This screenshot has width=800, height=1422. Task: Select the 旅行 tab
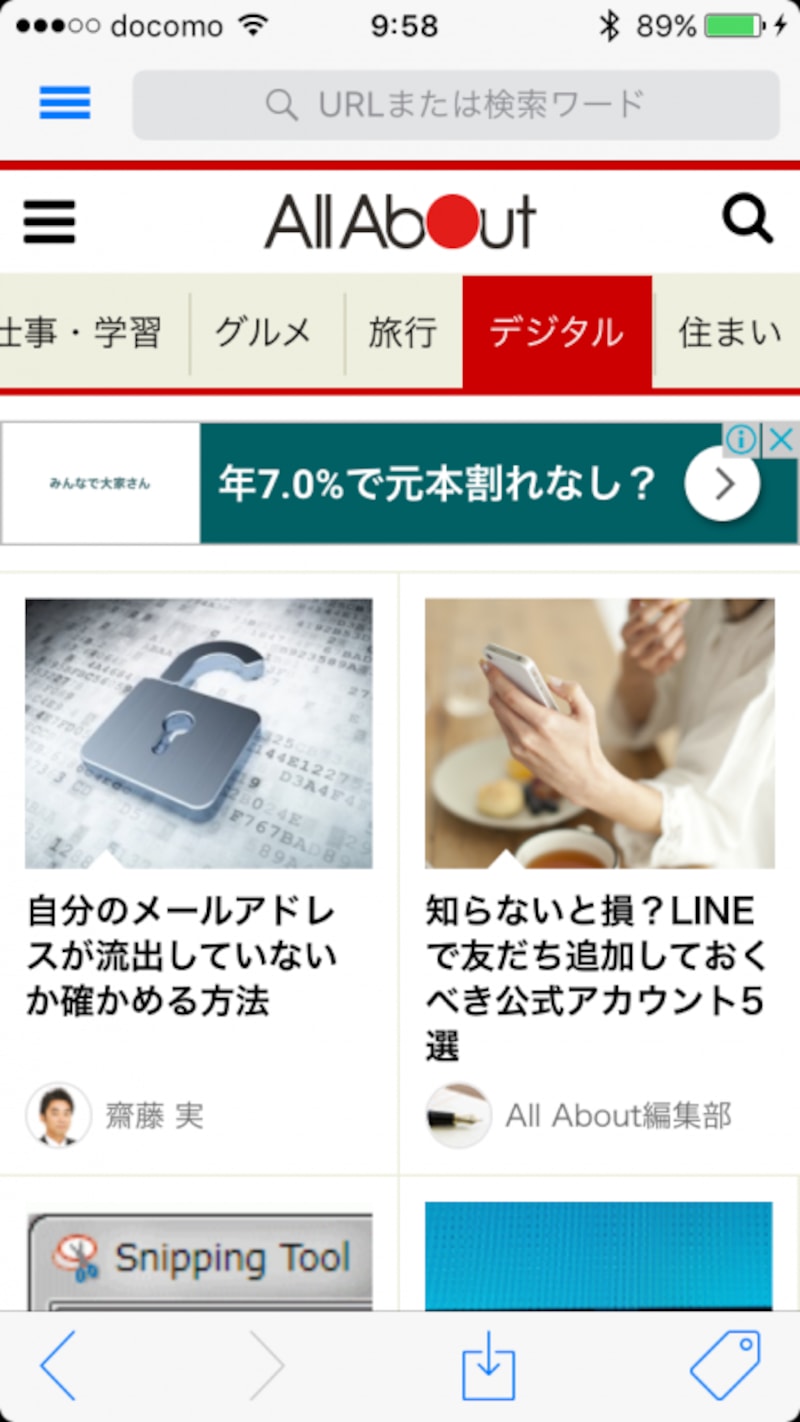click(x=402, y=332)
